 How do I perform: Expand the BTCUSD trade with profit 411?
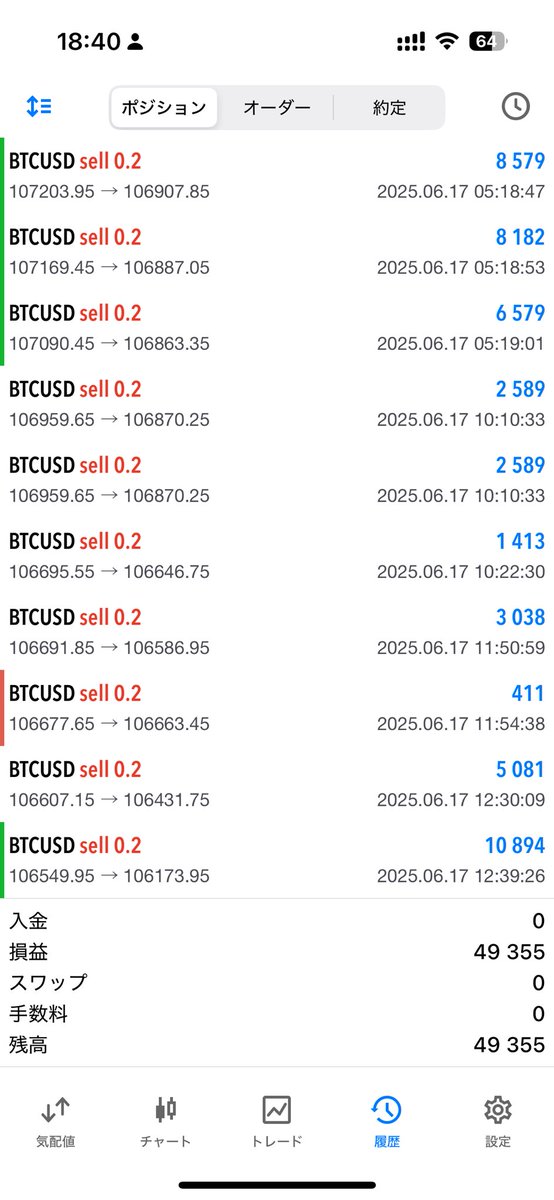coord(277,707)
